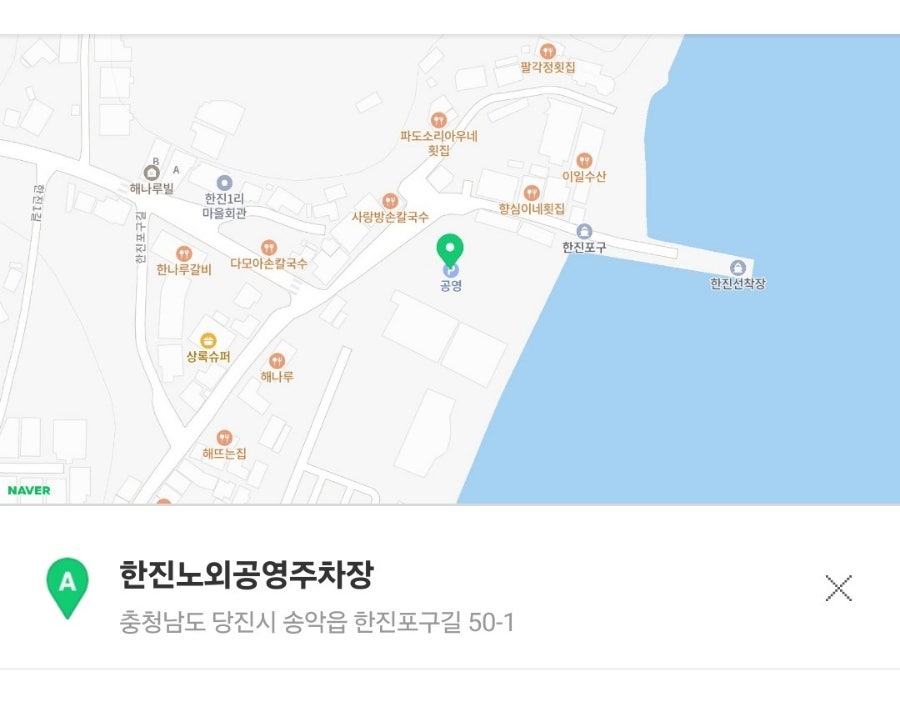Select the 한진1리 마을회관 marker
This screenshot has height=722, width=900.
[224, 183]
